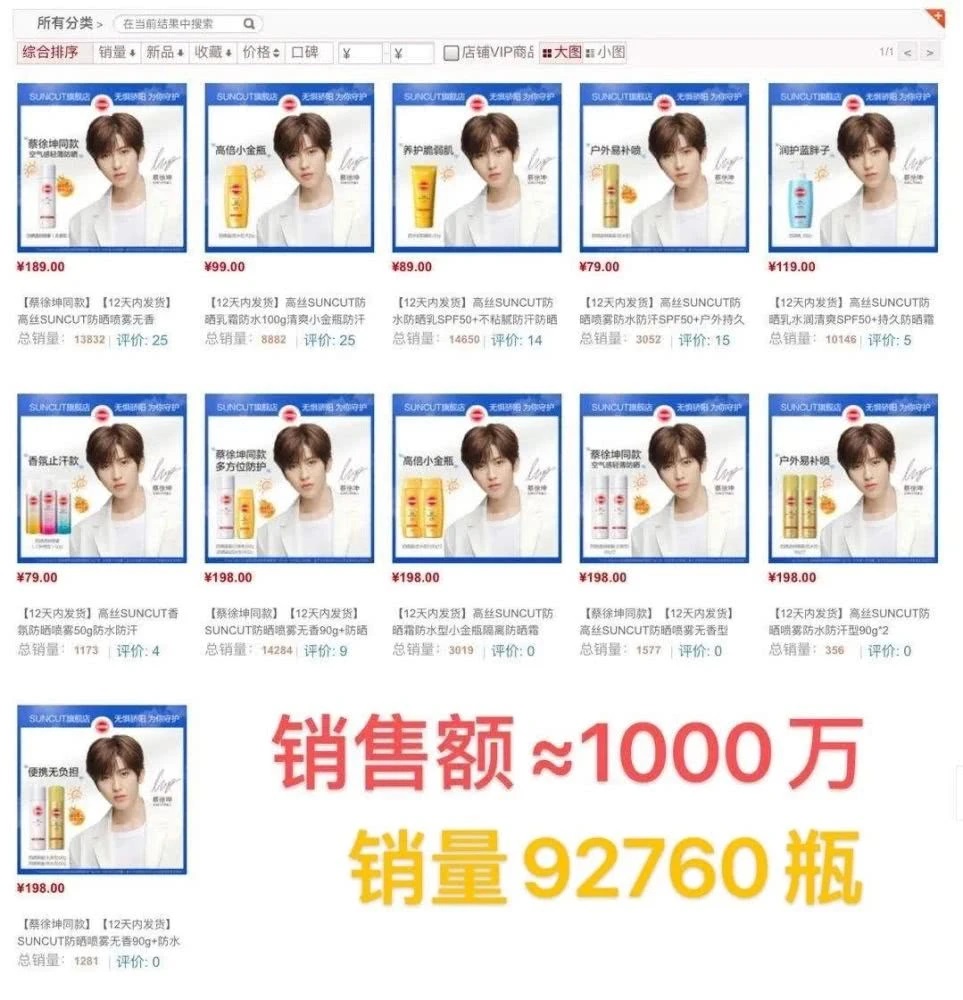The width and height of the screenshot is (963, 1000).
Task: Sort products by 销量
Action: pos(117,53)
